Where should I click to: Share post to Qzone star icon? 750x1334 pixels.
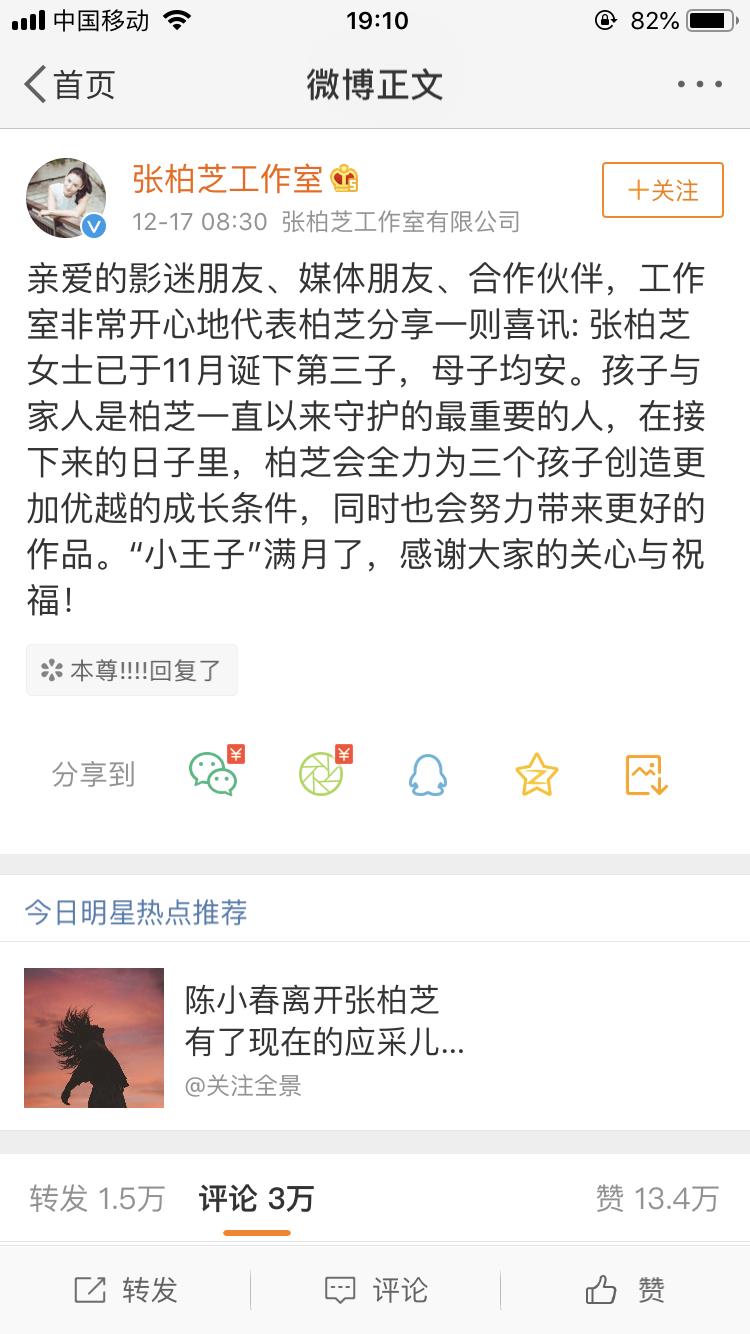[x=537, y=775]
